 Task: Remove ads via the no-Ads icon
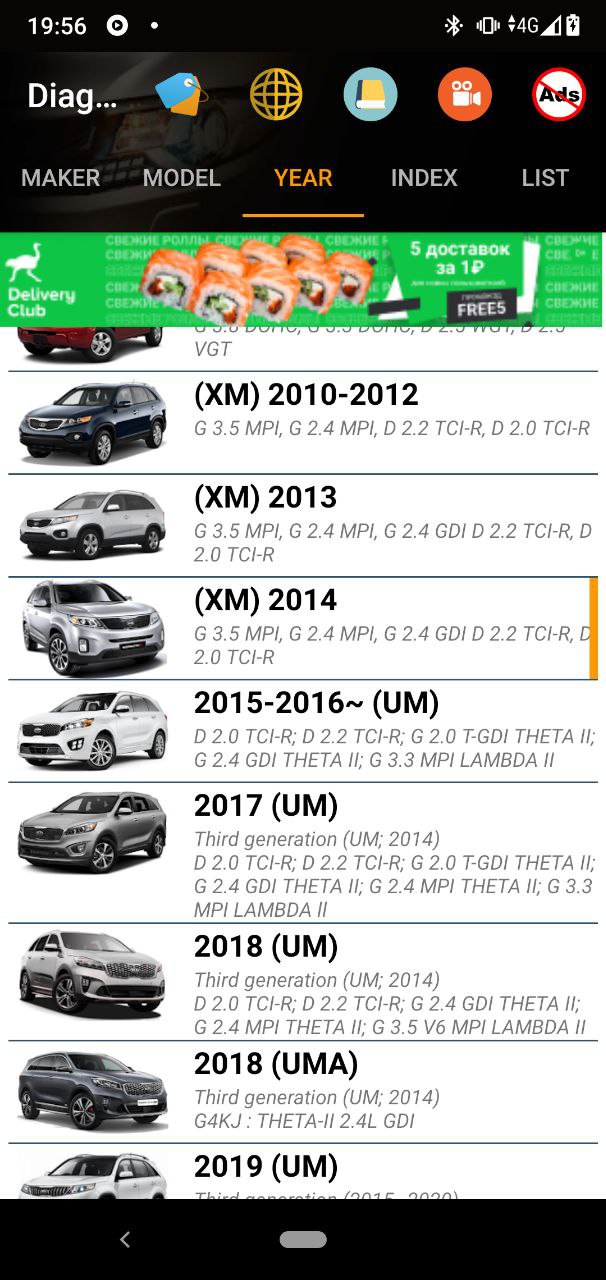559,96
